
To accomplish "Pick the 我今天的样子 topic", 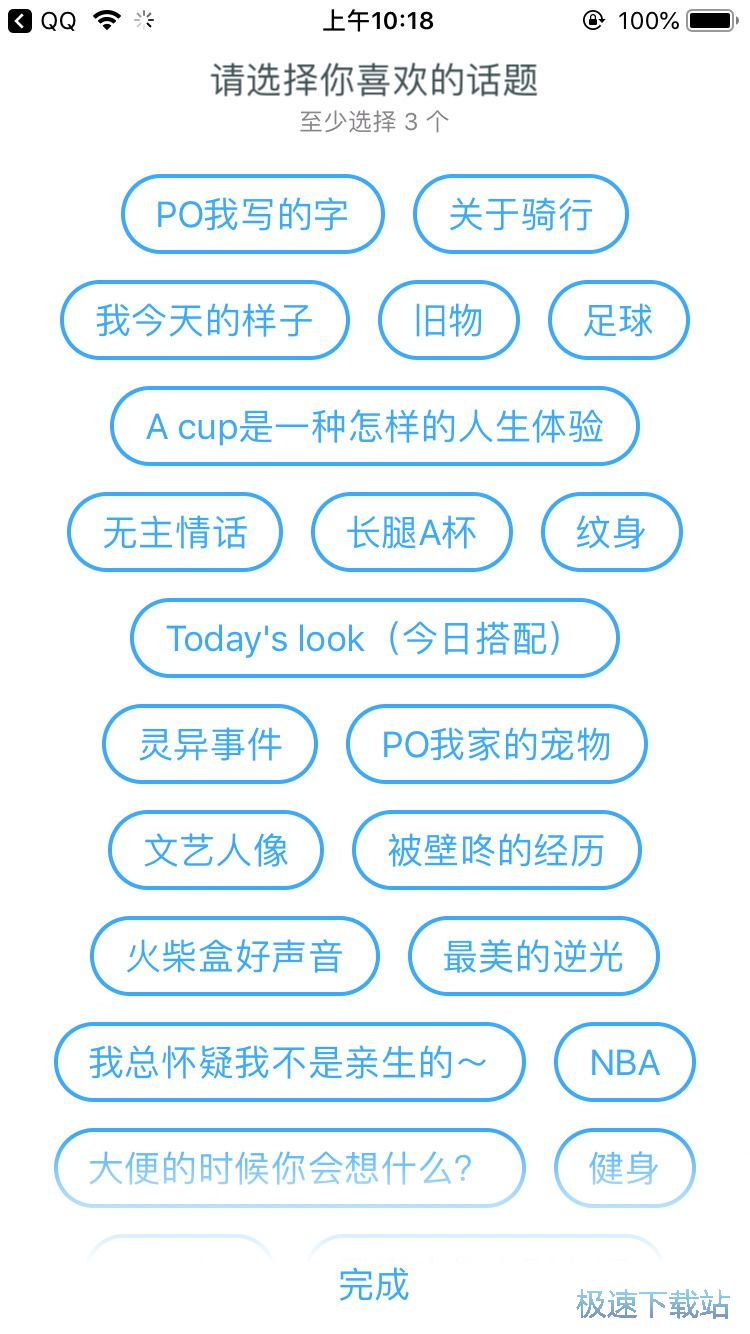I will (205, 320).
